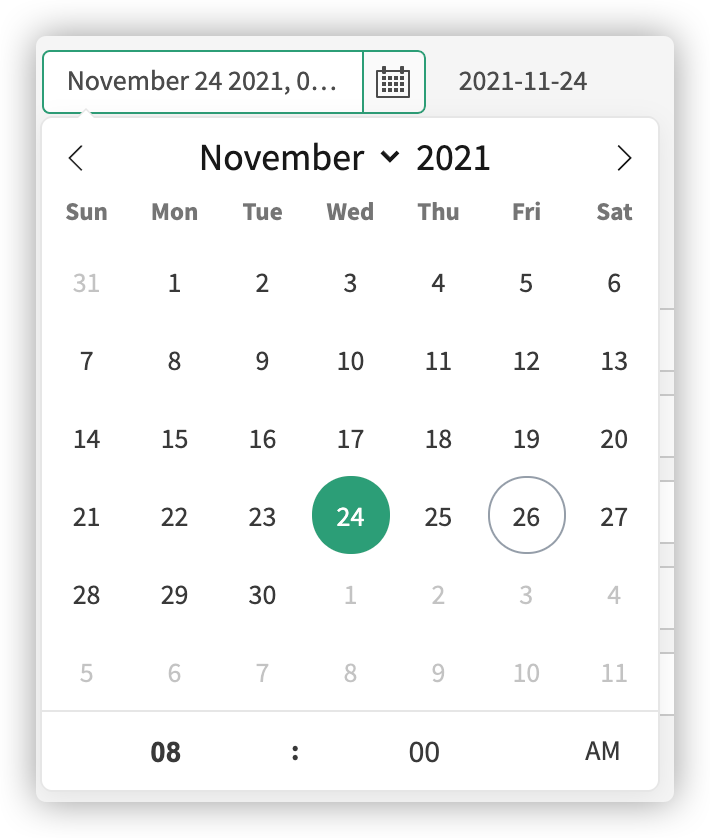Select November 24
The height and width of the screenshot is (838, 710).
tap(351, 515)
